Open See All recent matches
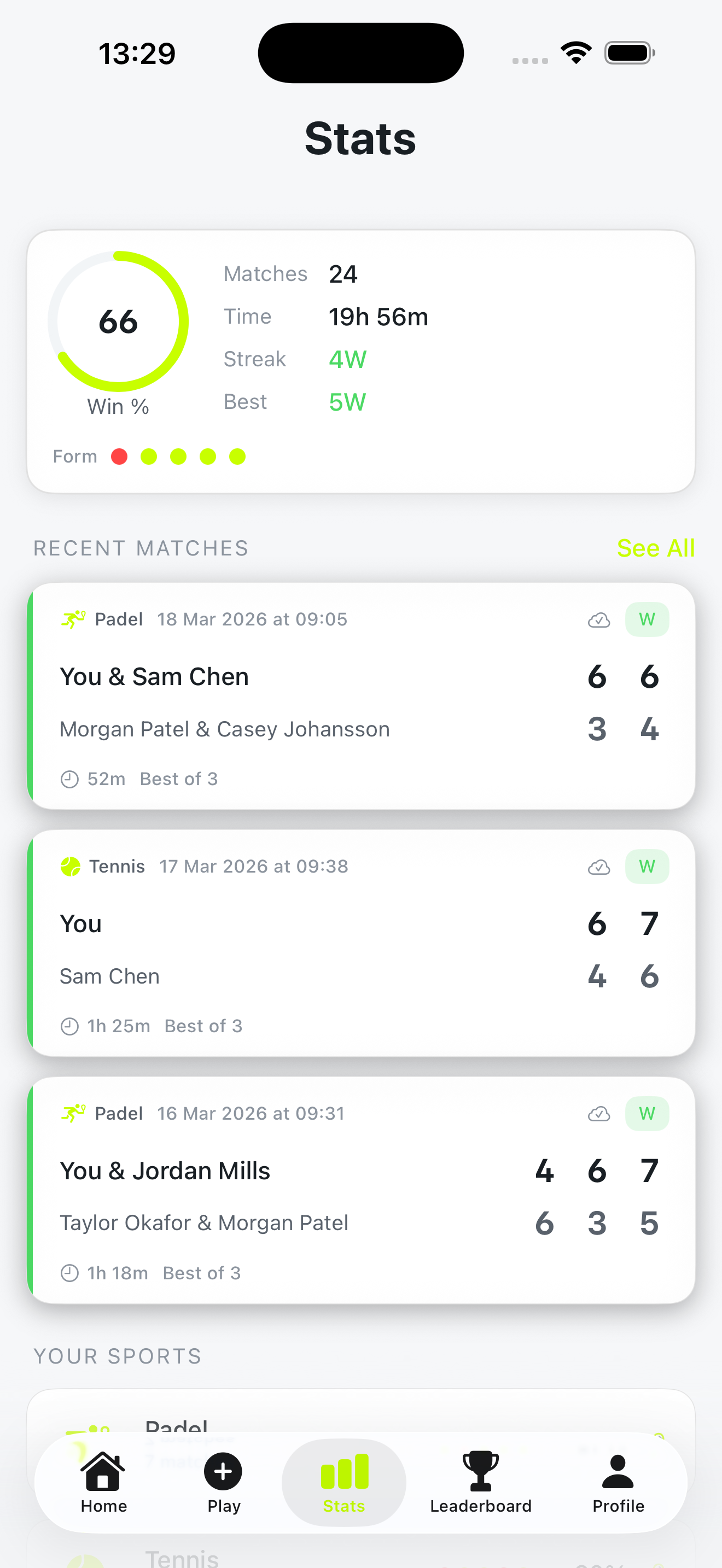This screenshot has height=1568, width=722. pos(655,548)
